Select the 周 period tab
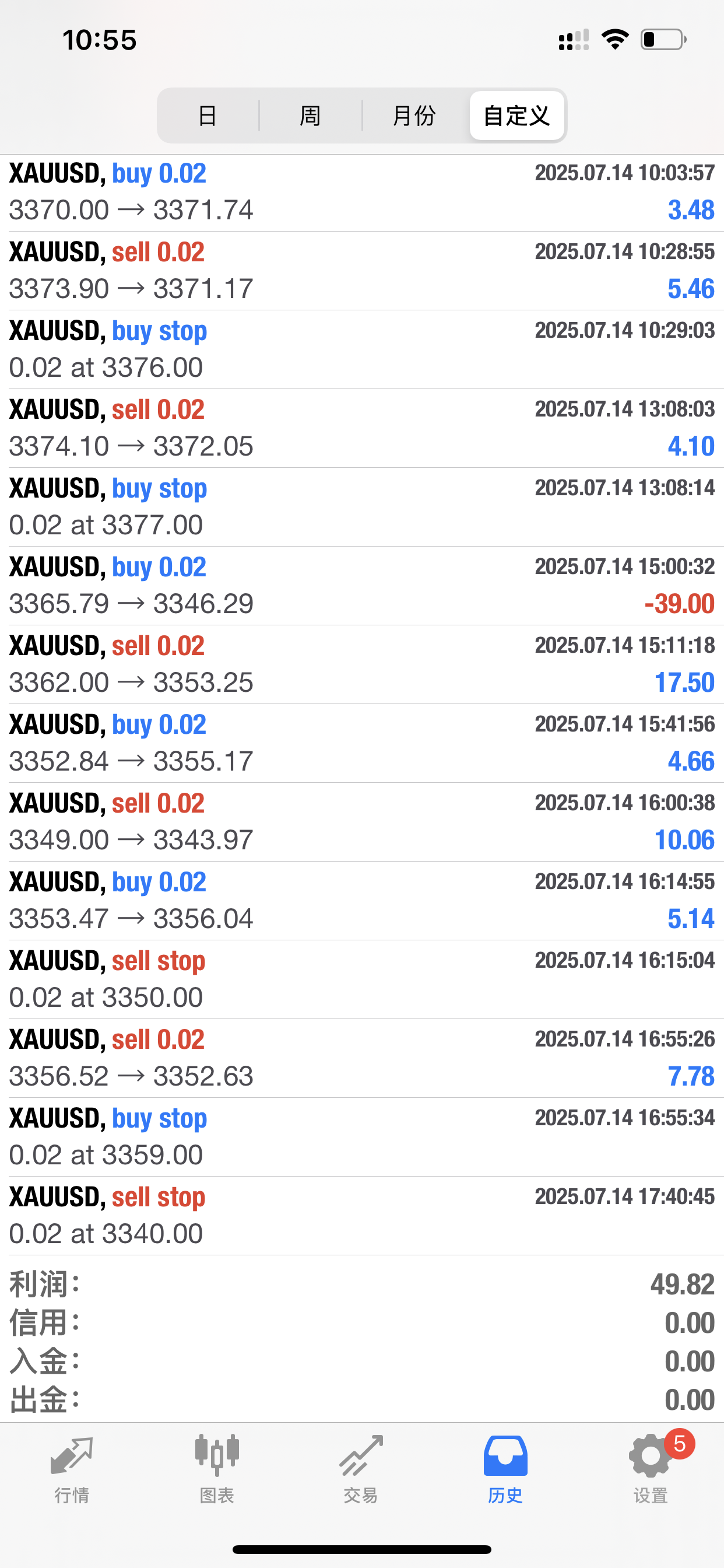Viewport: 724px width, 1568px height. point(310,116)
